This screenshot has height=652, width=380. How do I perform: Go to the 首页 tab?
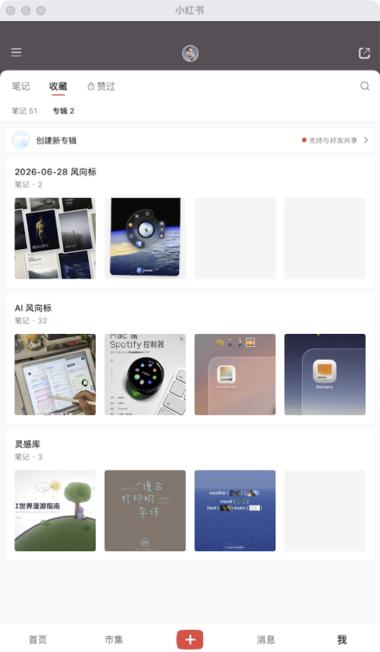point(38,640)
